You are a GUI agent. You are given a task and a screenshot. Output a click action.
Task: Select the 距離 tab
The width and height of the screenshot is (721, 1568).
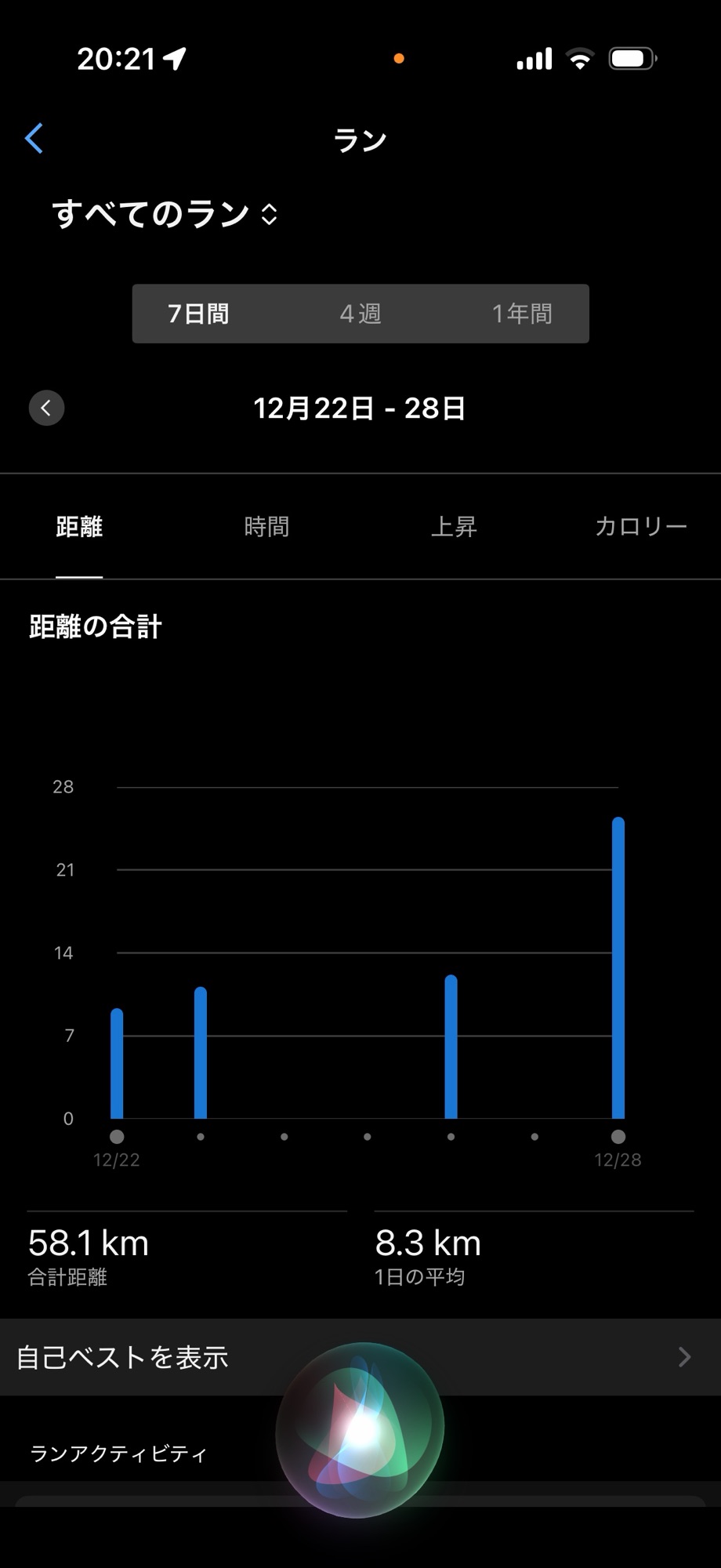coord(79,527)
